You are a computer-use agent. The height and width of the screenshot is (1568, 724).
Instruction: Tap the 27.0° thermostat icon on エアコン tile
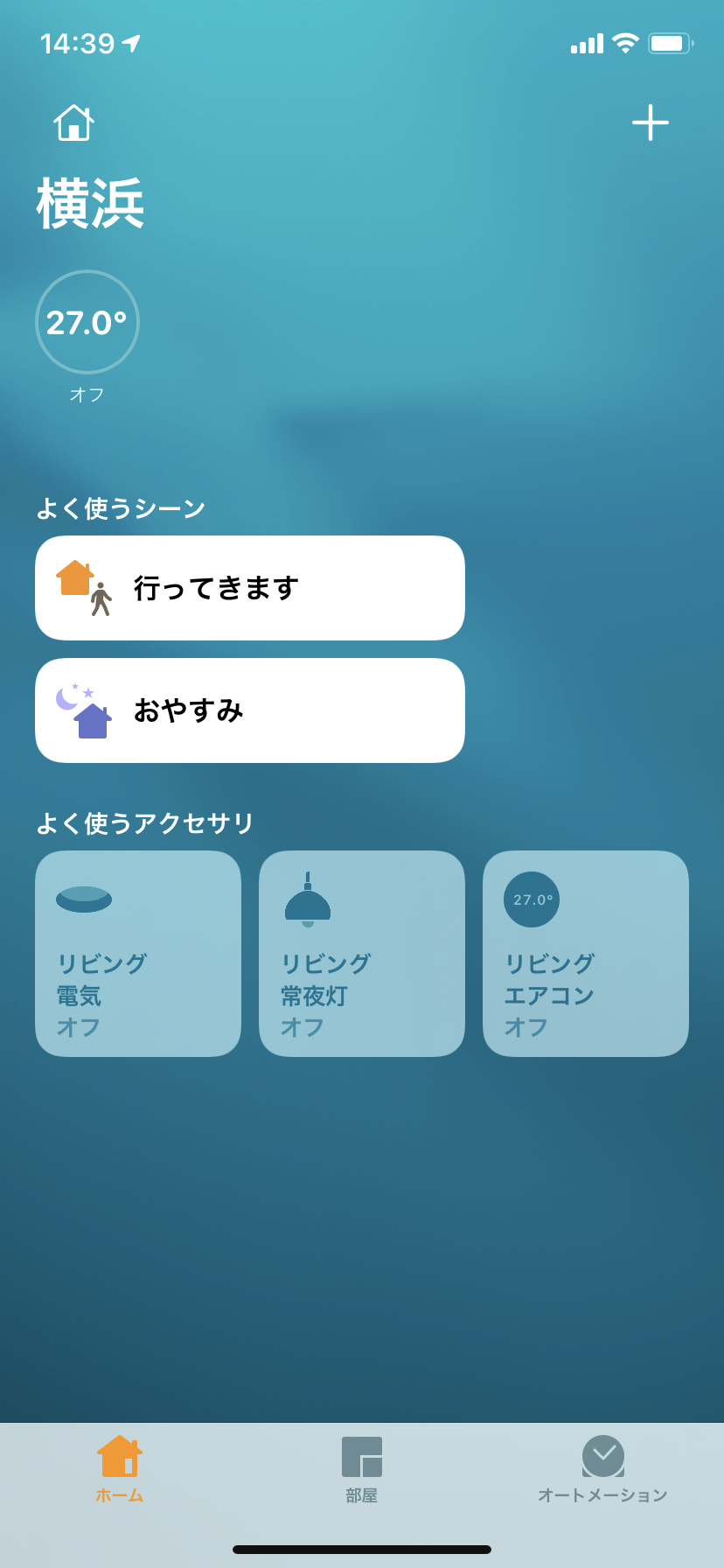[x=531, y=899]
